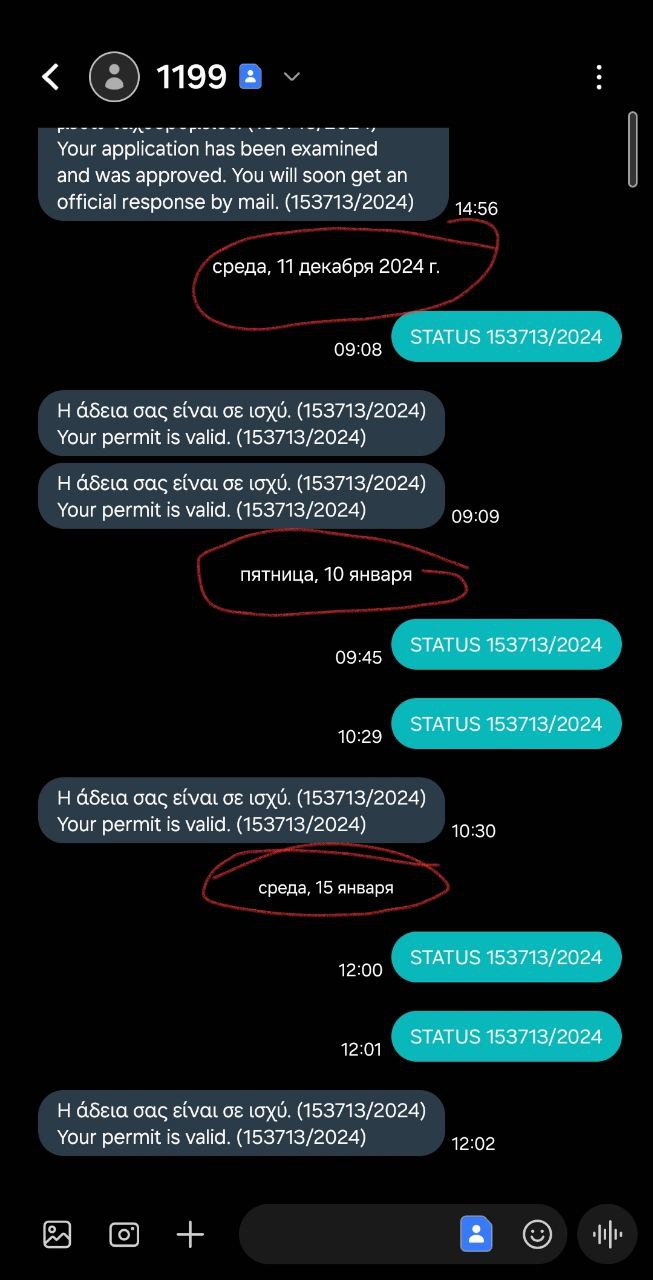653x1280 pixels.
Task: Open the overflow menu
Action: coord(598,77)
